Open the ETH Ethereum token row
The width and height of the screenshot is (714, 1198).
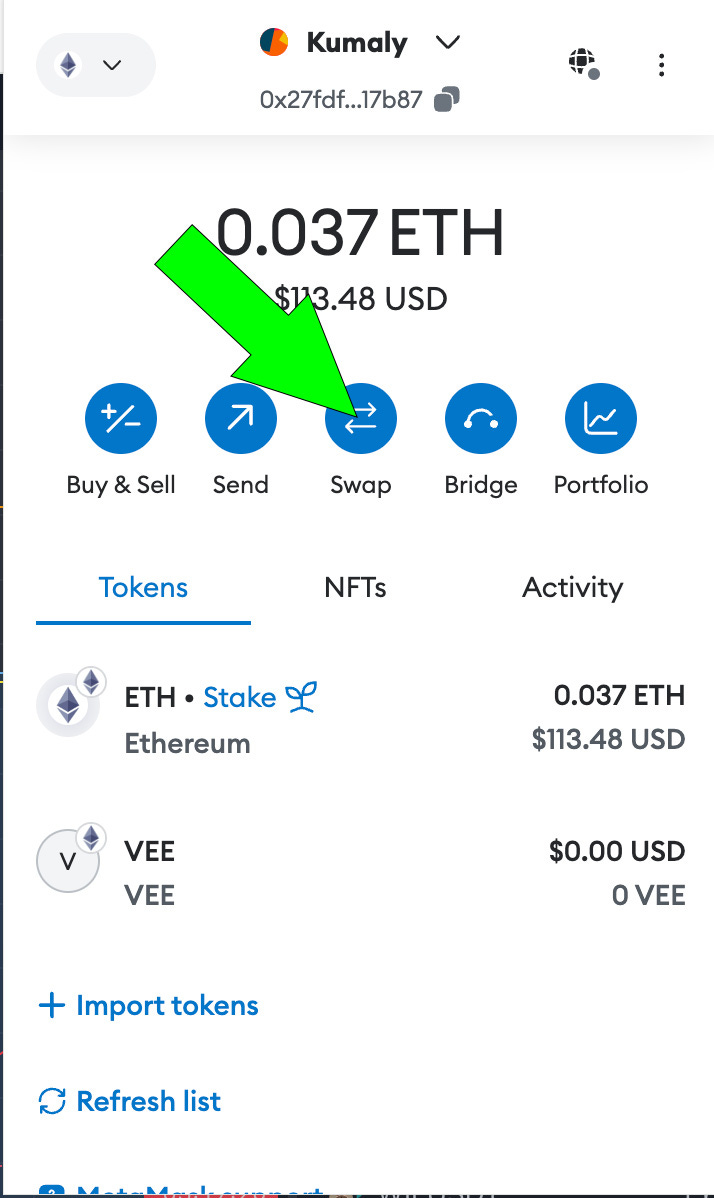tap(360, 717)
